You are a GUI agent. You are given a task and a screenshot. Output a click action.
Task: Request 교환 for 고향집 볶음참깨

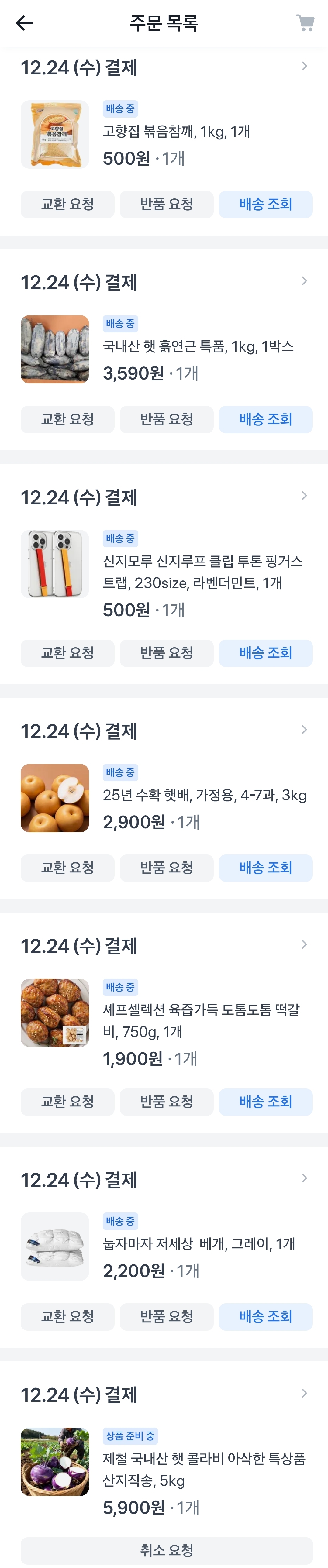tap(67, 204)
